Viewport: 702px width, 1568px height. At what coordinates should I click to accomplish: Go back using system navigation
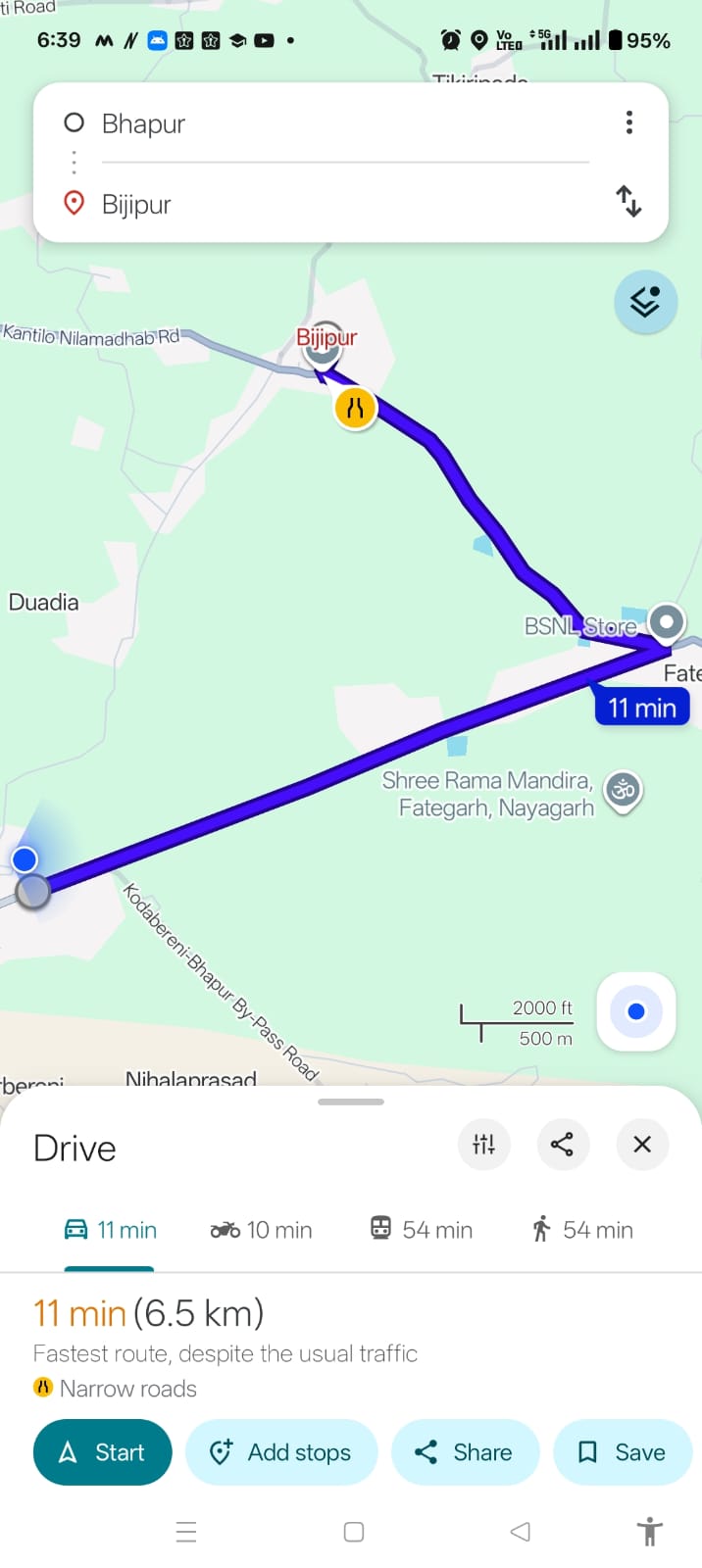click(x=521, y=1532)
